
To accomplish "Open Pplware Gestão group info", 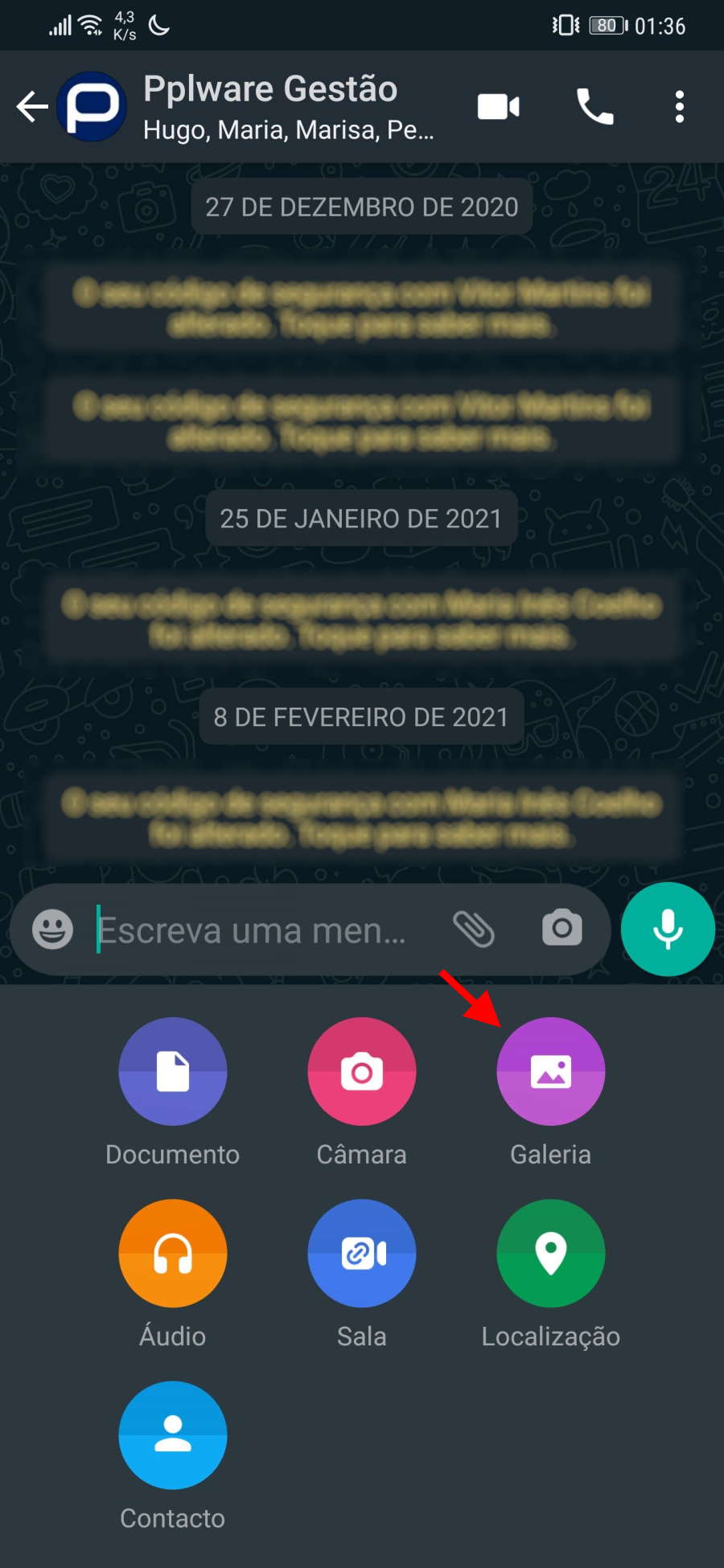I will (x=289, y=106).
